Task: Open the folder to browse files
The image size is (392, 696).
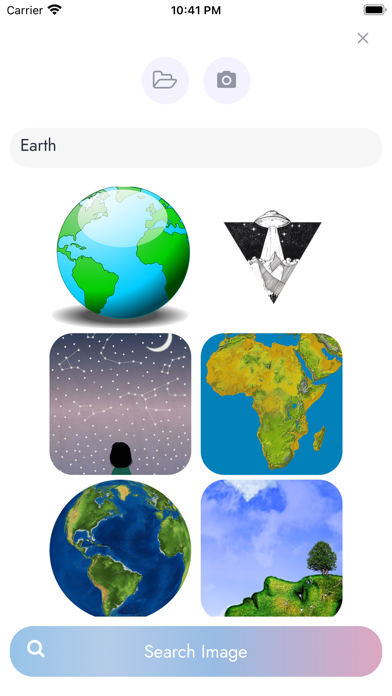Action: (x=165, y=80)
